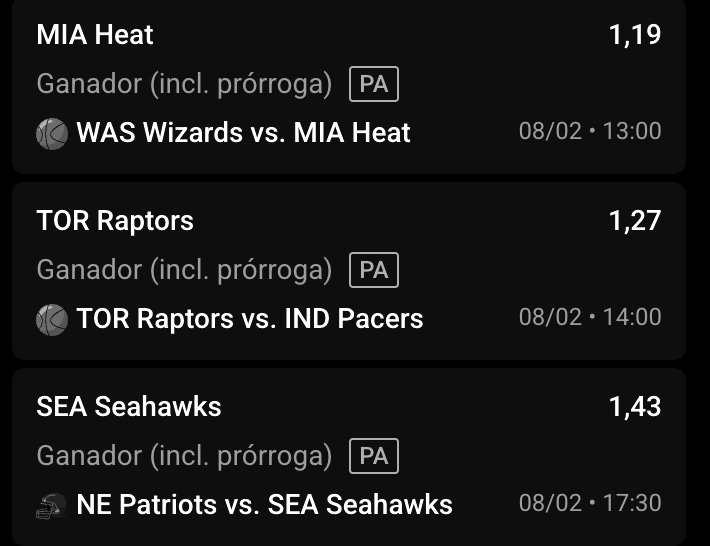This screenshot has height=546, width=710.
Task: Tap the PA badge on TOR Raptors selection
Action: click(x=374, y=270)
